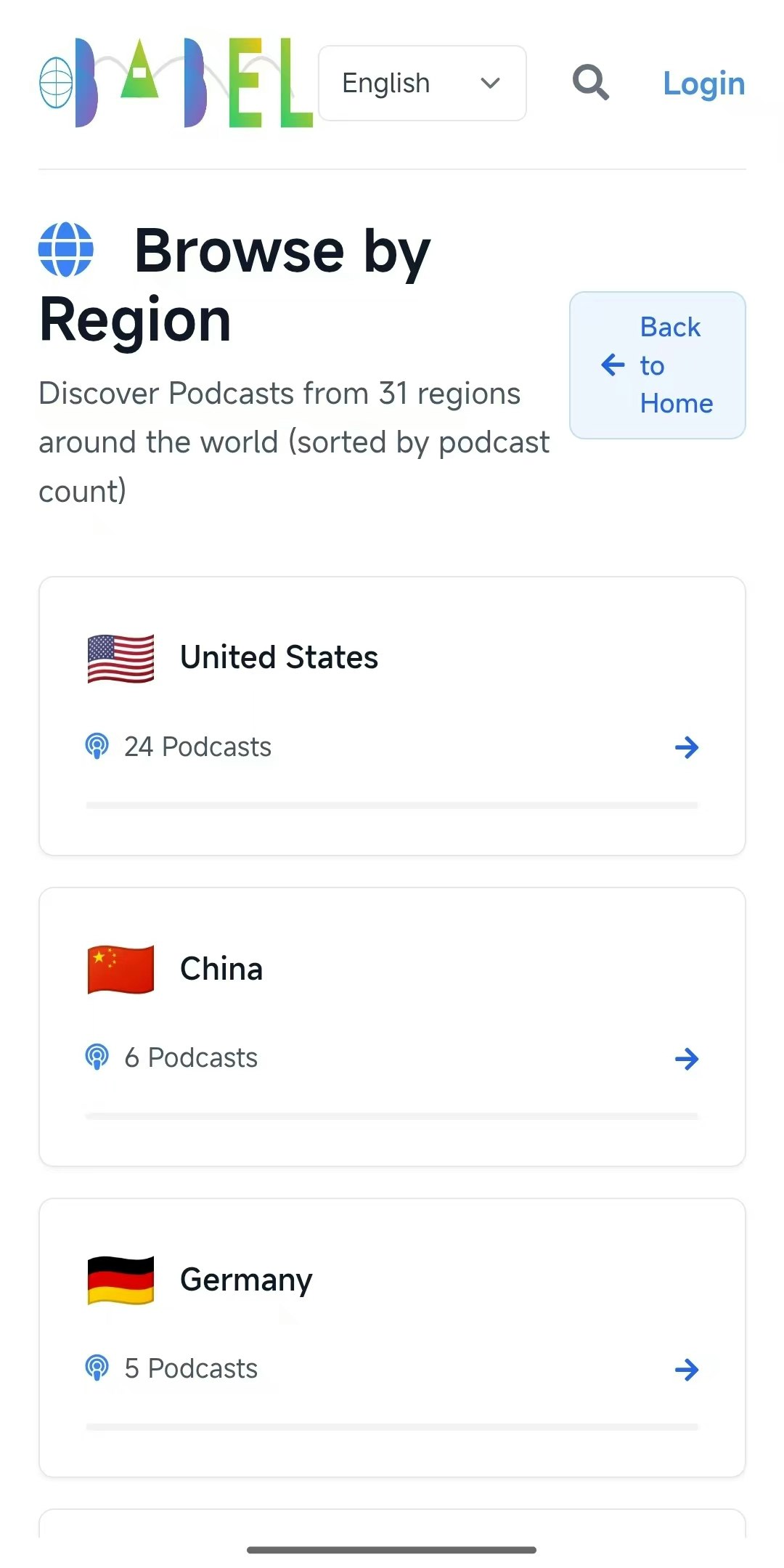The height and width of the screenshot is (1568, 784).
Task: Open the Germany region card
Action: [392, 1337]
